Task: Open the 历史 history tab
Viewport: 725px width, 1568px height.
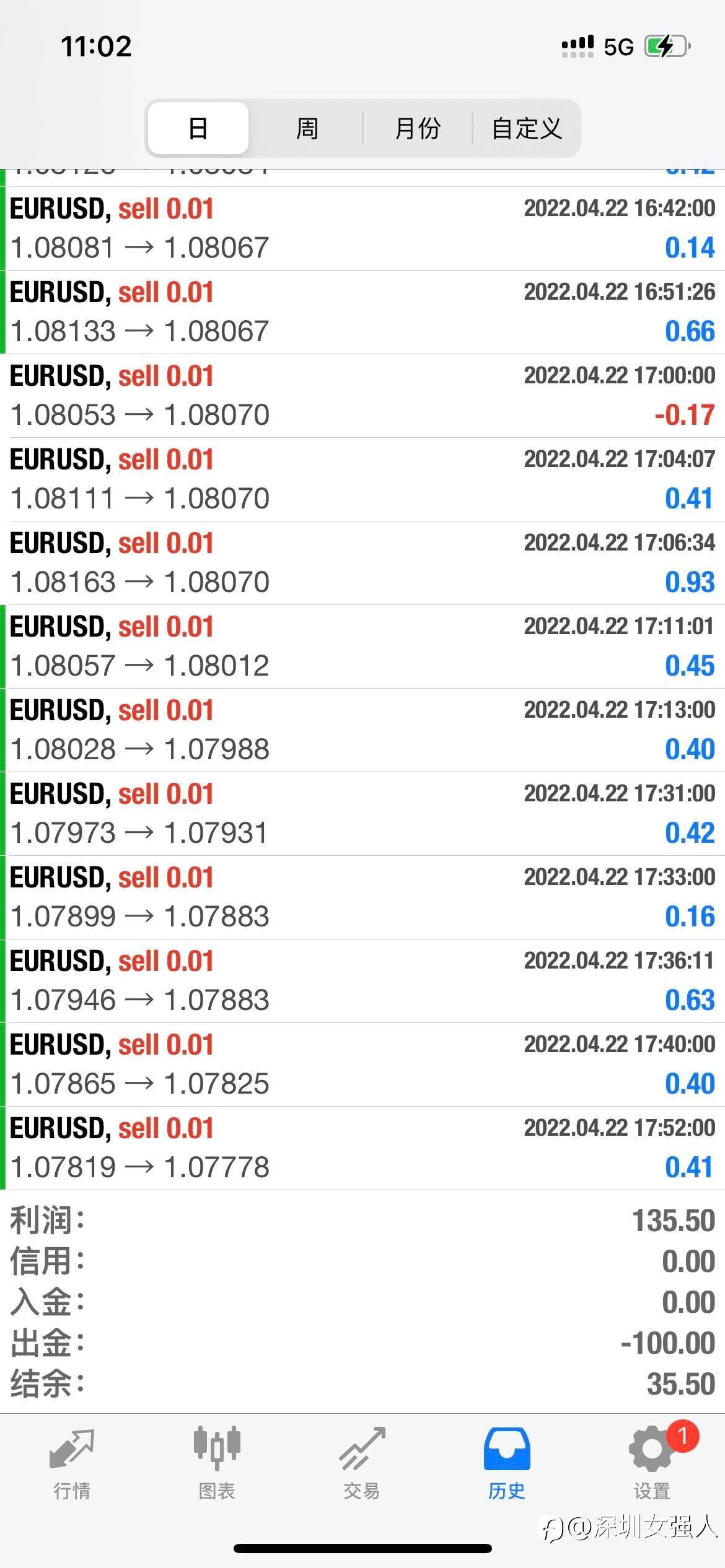Action: tap(507, 1463)
